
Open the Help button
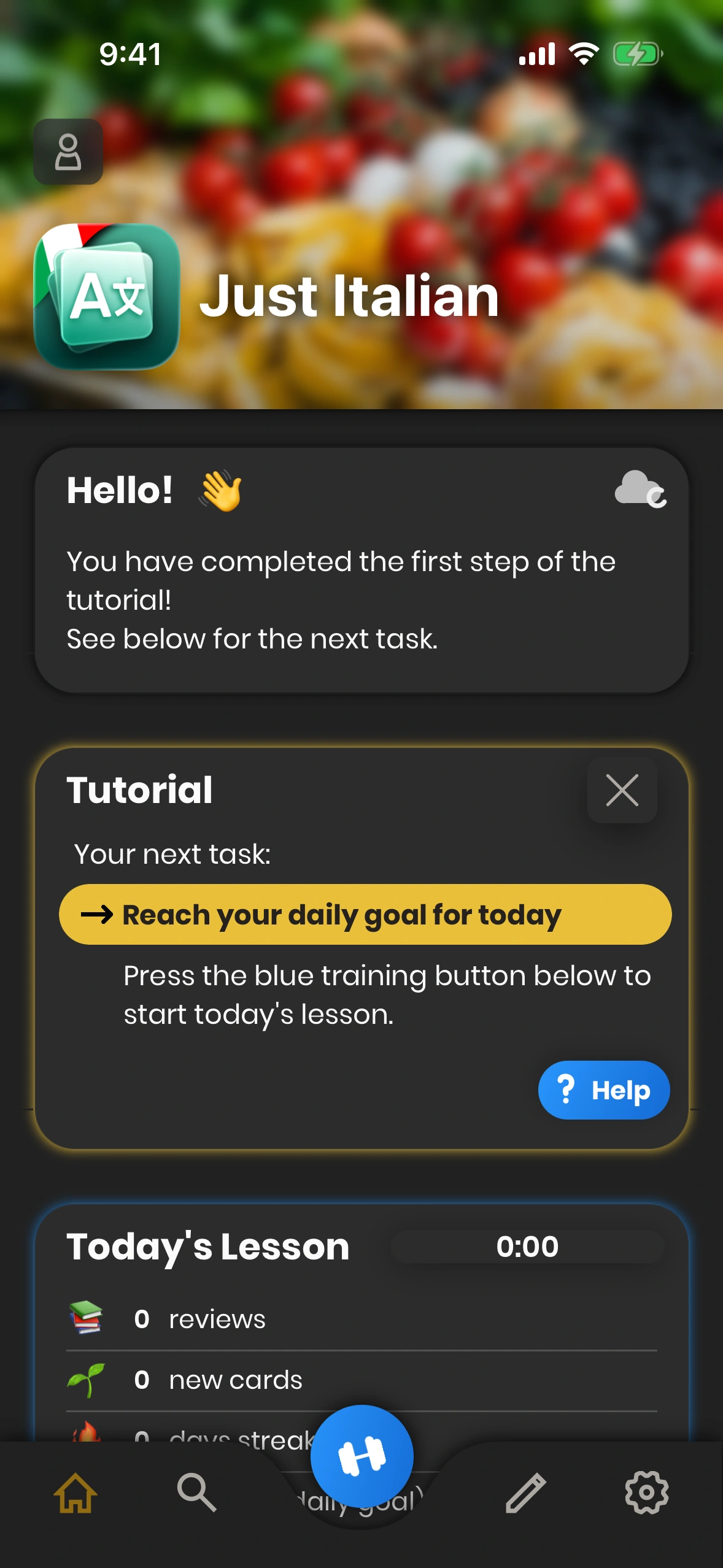603,1090
